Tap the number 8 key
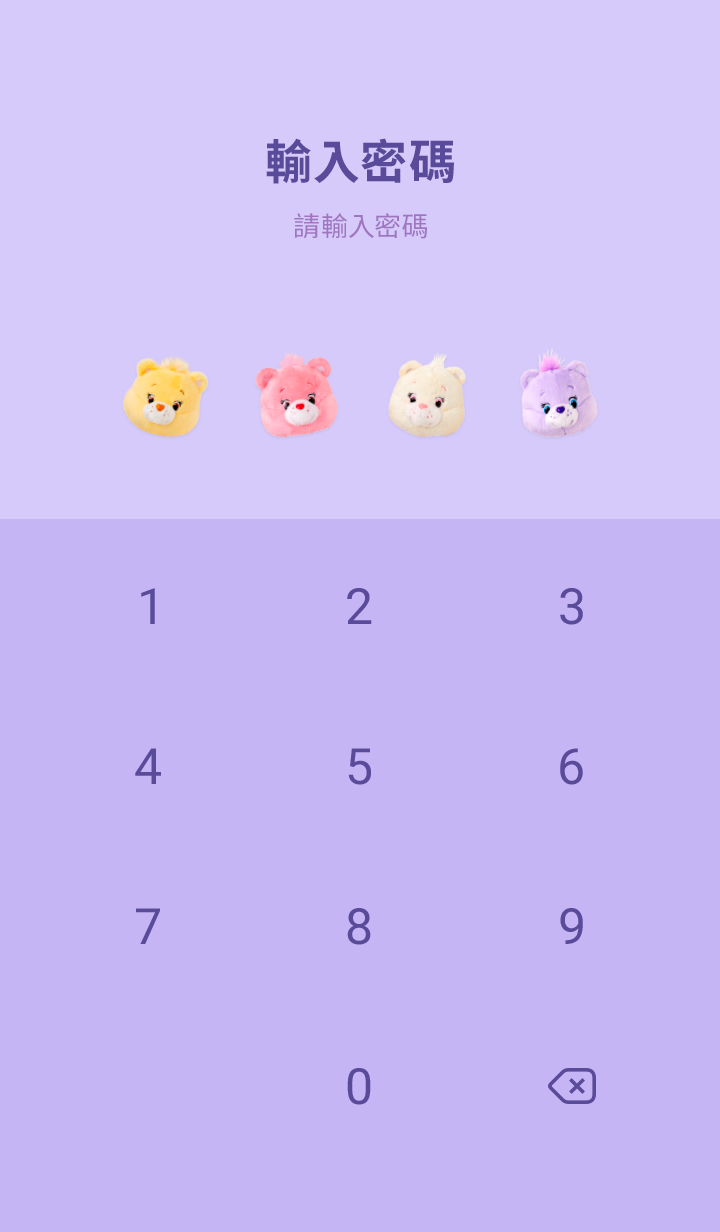Viewport: 720px width, 1232px height. tap(359, 927)
